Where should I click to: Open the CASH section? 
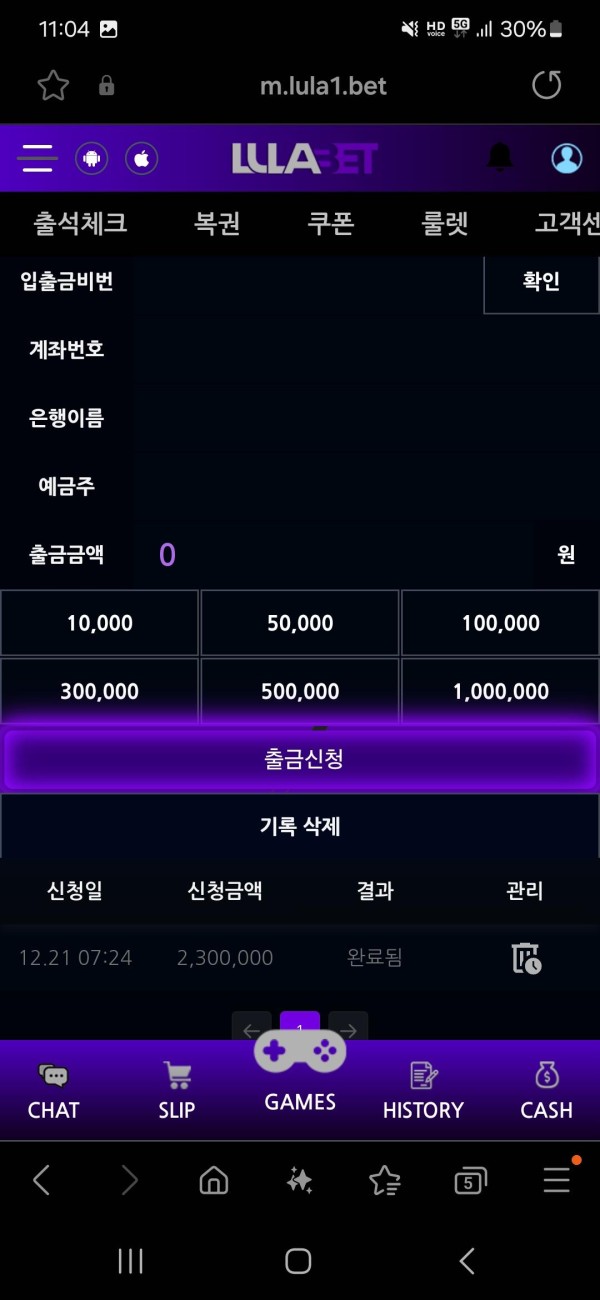pyautogui.click(x=546, y=1091)
